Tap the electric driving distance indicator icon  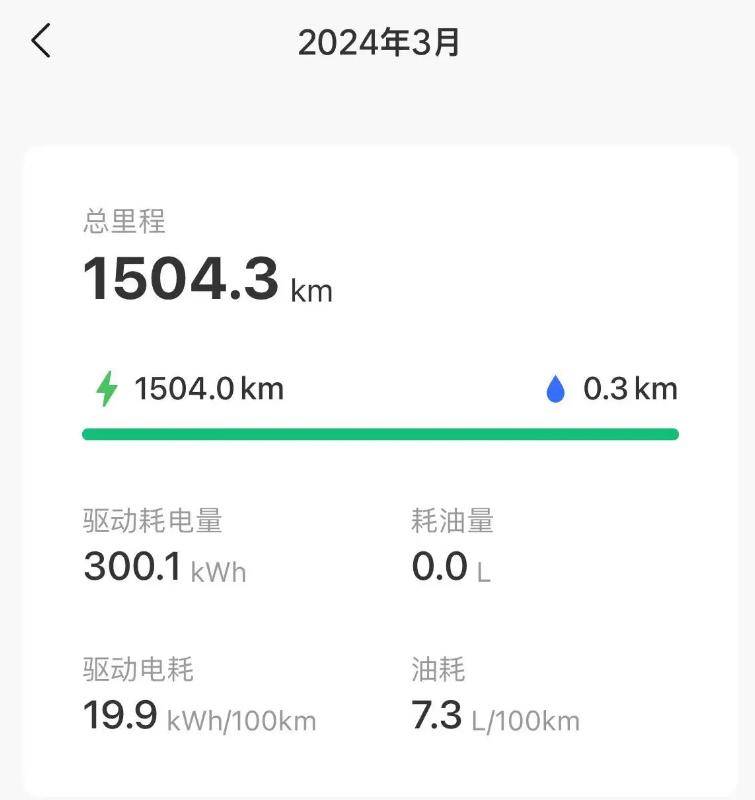[x=106, y=388]
